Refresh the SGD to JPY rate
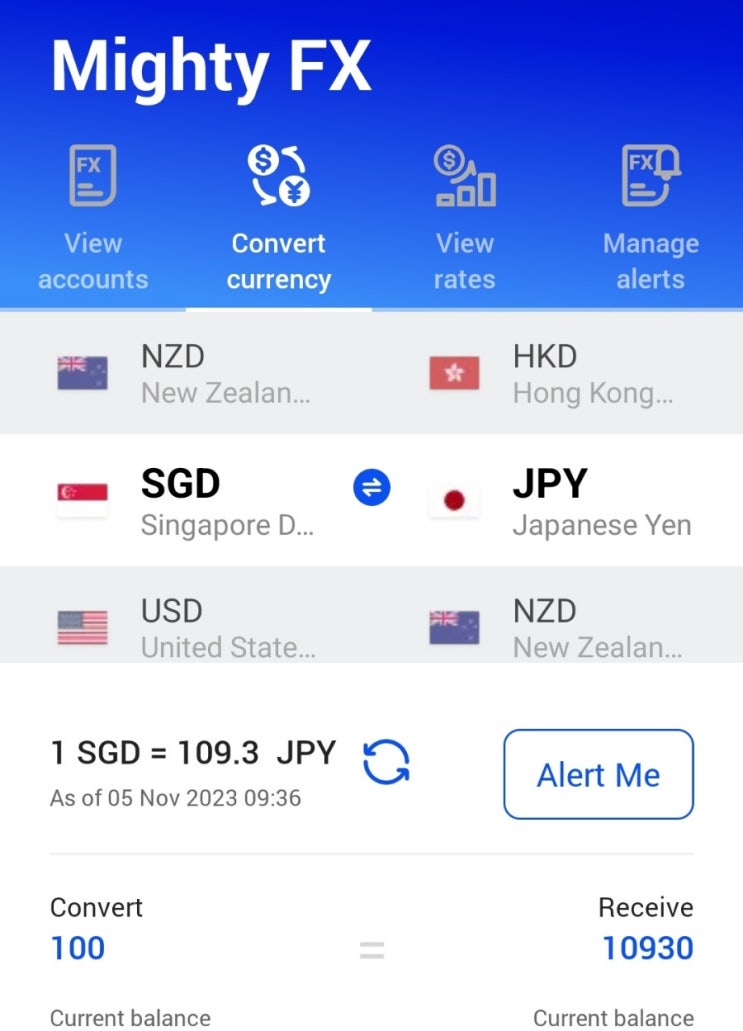The height and width of the screenshot is (1031, 743). pyautogui.click(x=386, y=763)
